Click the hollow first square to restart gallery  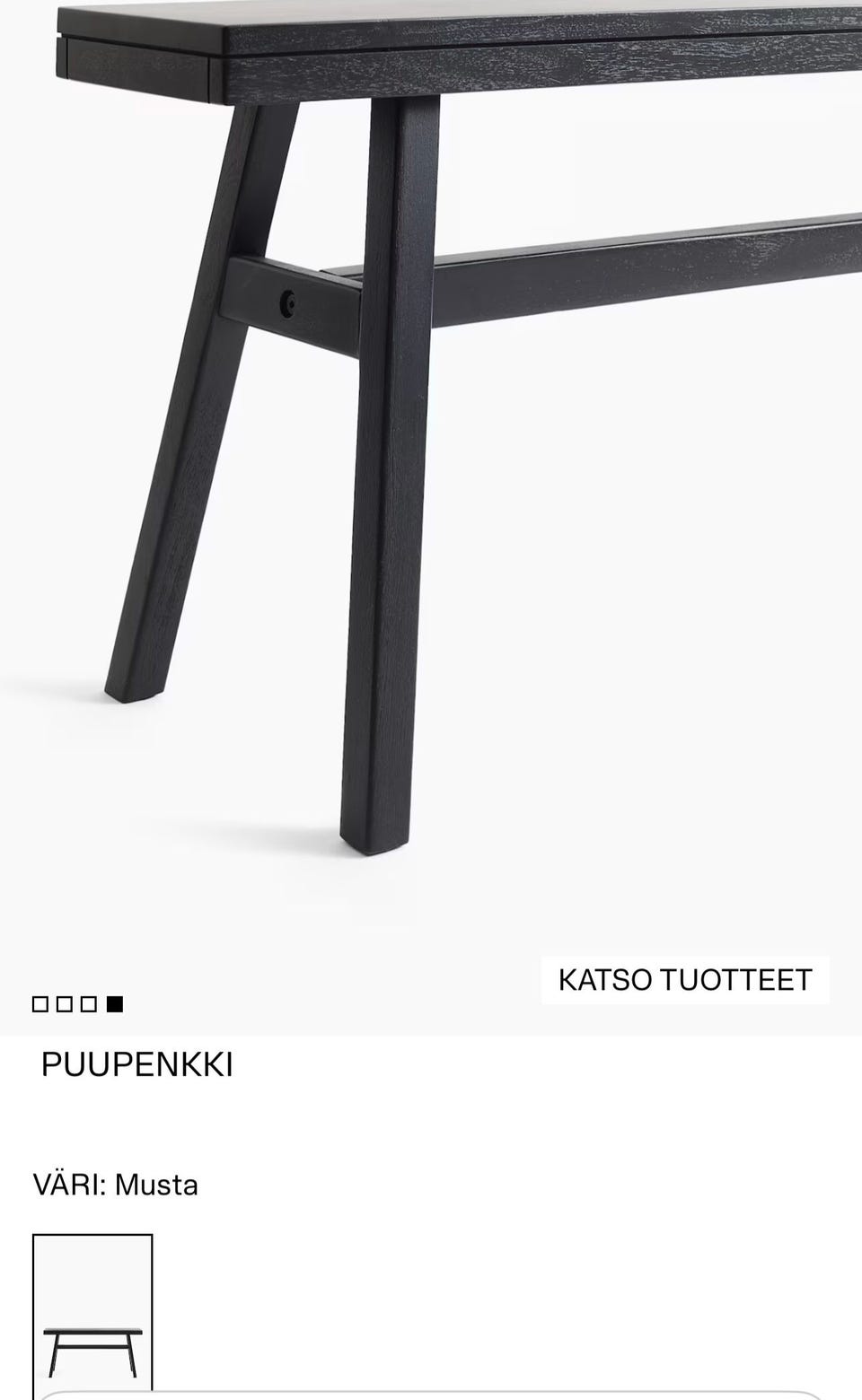[x=40, y=1002]
